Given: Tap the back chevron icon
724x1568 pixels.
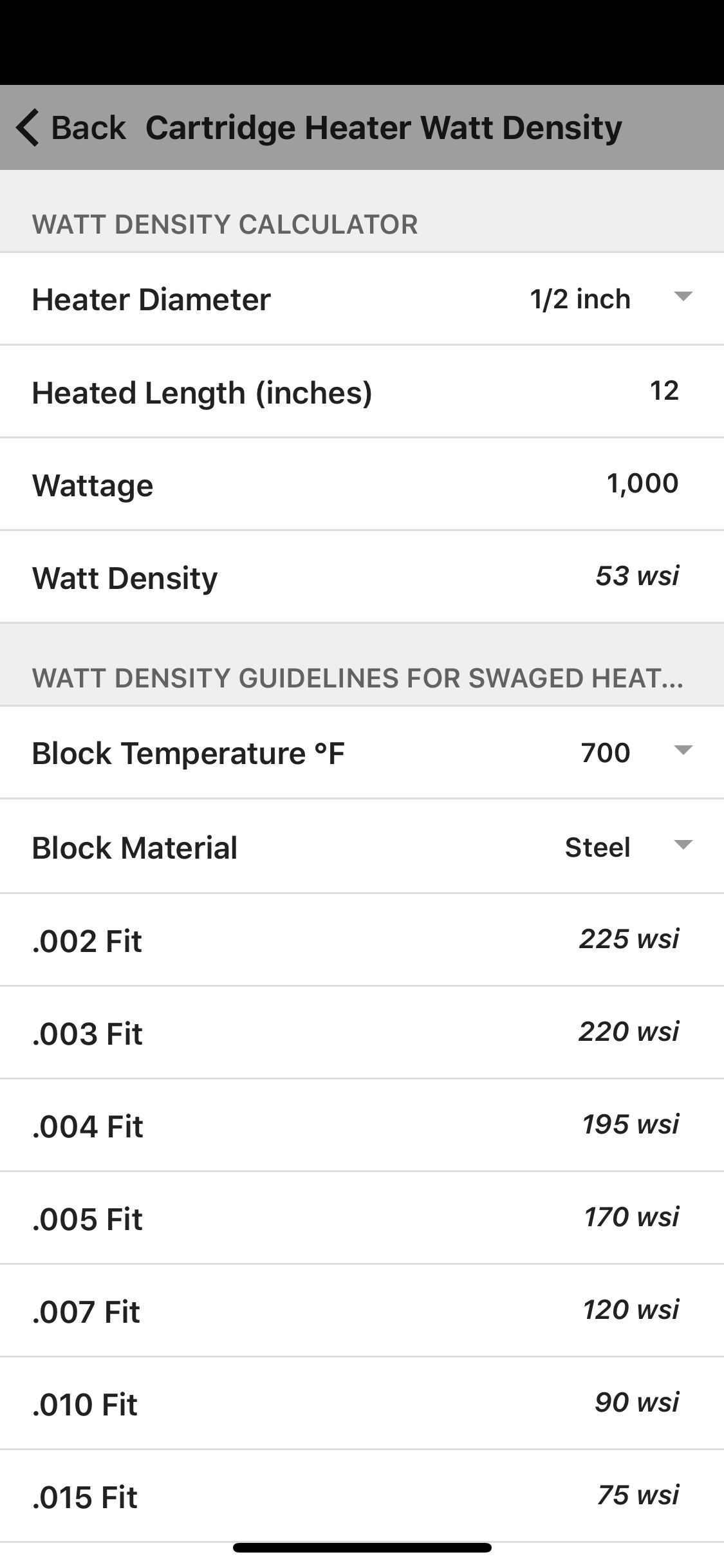Looking at the screenshot, I should pyautogui.click(x=29, y=127).
